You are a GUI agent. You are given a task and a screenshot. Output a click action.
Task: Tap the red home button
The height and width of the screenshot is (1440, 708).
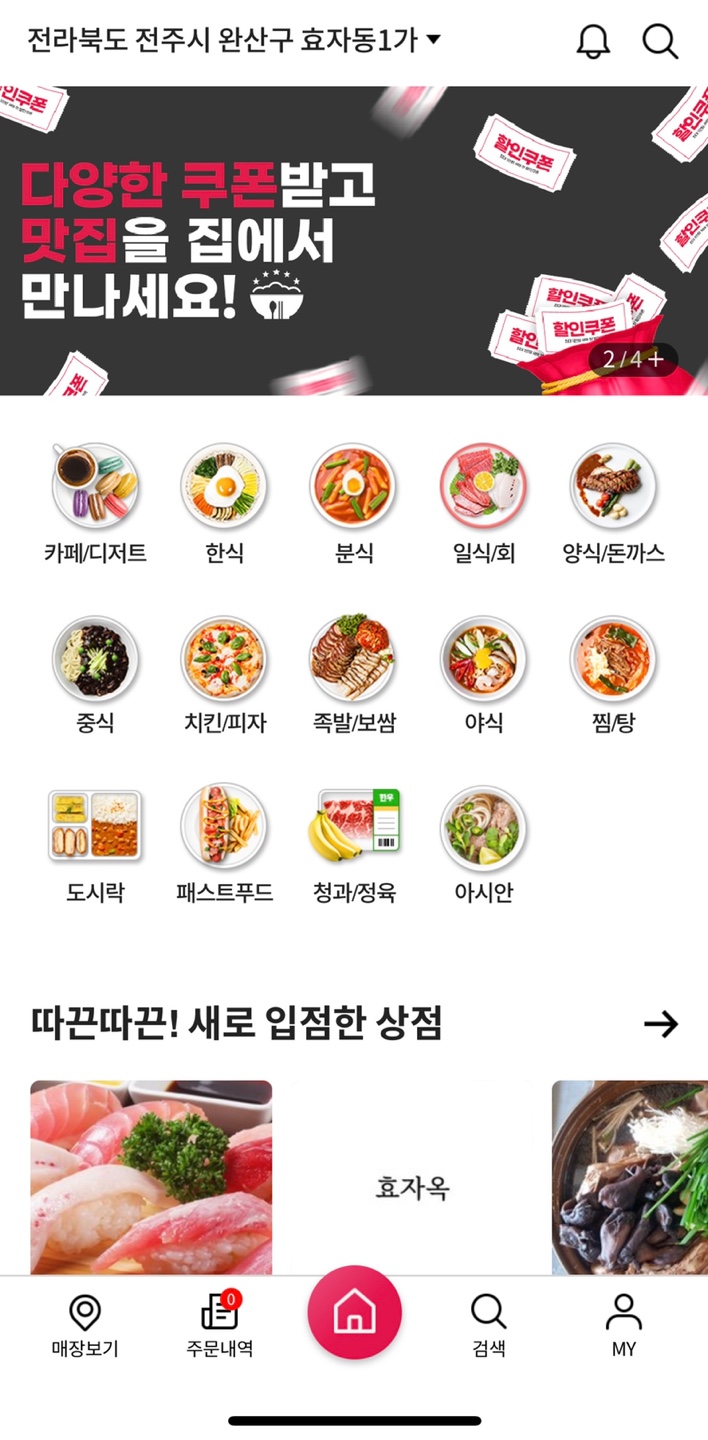[354, 1313]
